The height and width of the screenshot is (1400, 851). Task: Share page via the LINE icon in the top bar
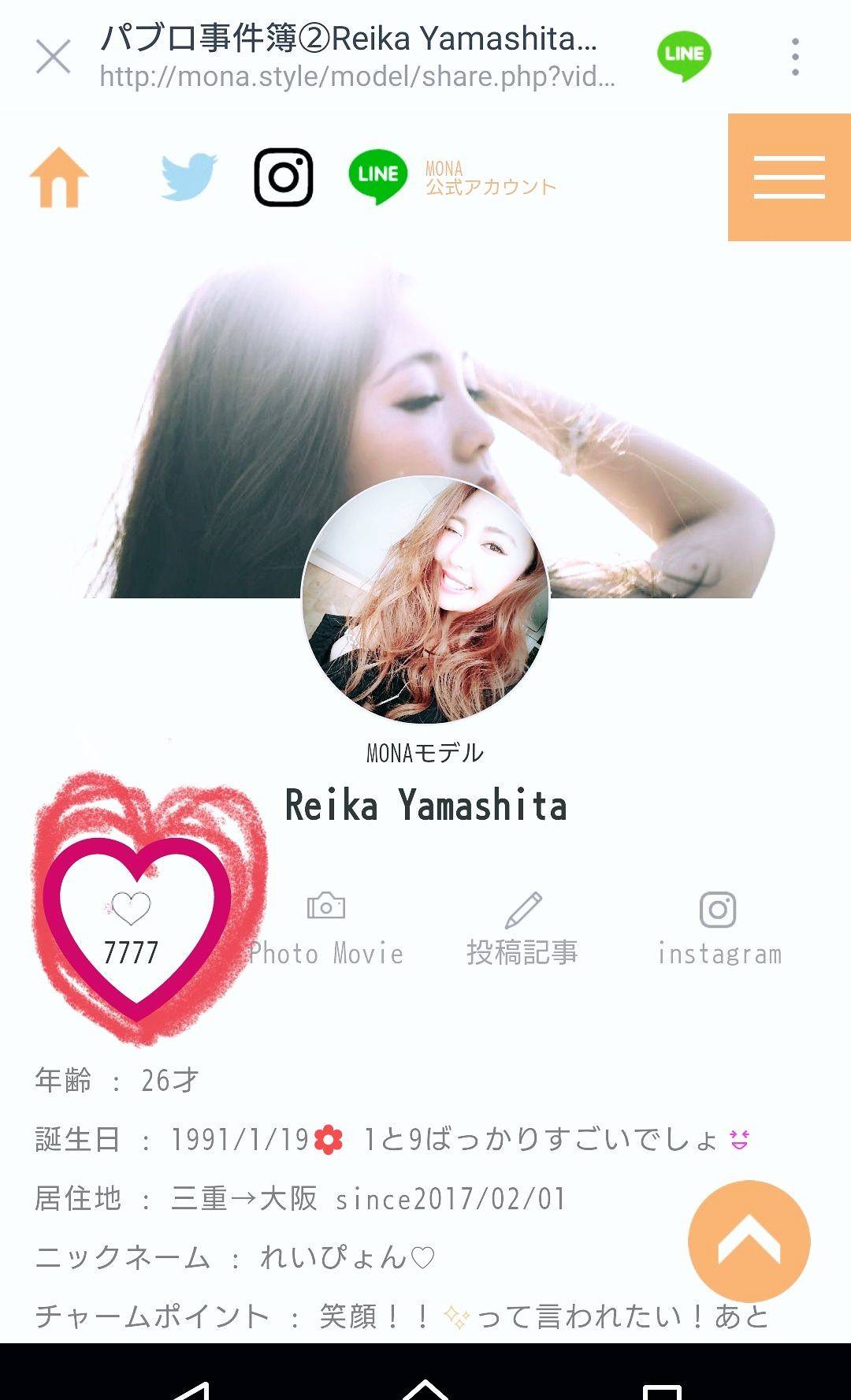[x=684, y=56]
